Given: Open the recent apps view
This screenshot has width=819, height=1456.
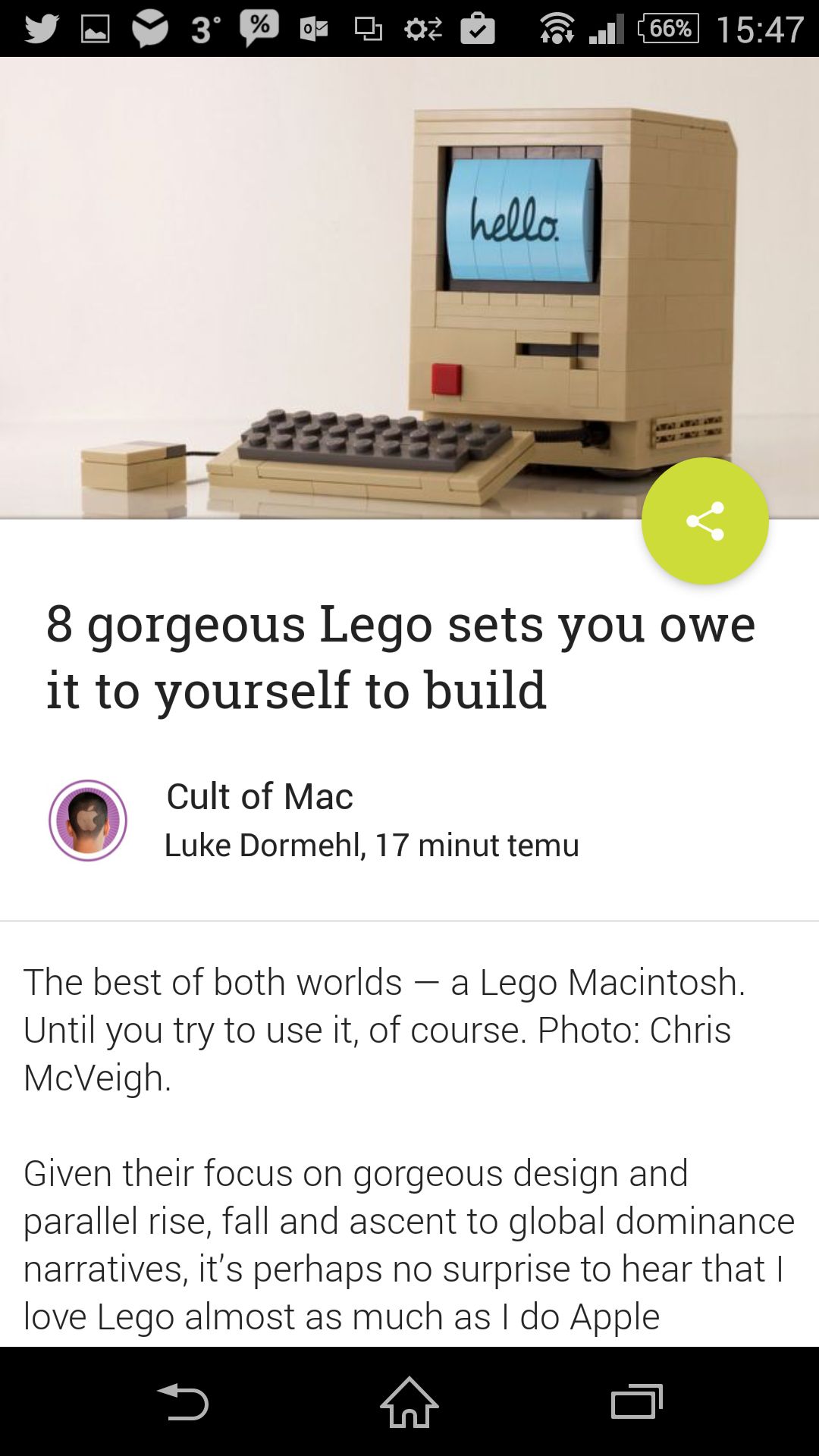Looking at the screenshot, I should [x=637, y=1401].
